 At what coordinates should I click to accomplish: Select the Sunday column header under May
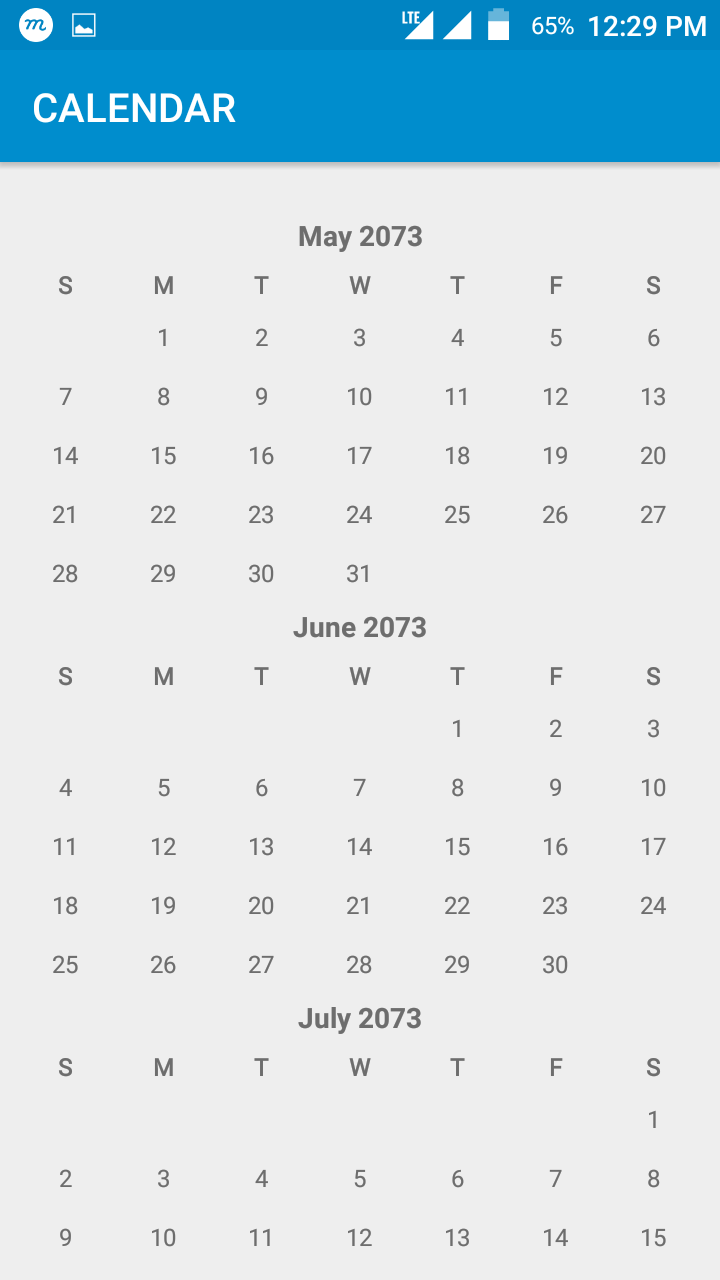pyautogui.click(x=65, y=286)
